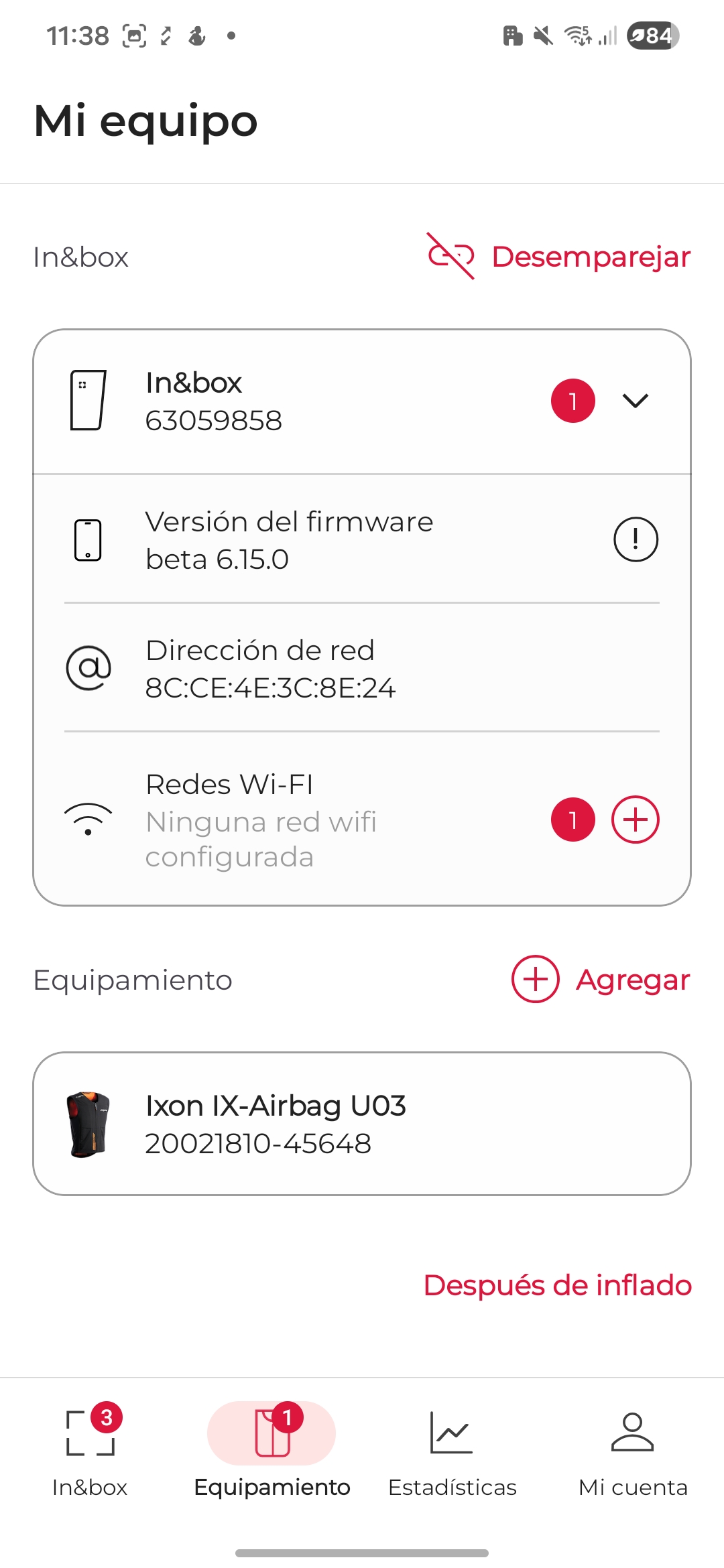Tap Desemparejar to unpair the In&box
This screenshot has height=1568, width=724.
[560, 257]
